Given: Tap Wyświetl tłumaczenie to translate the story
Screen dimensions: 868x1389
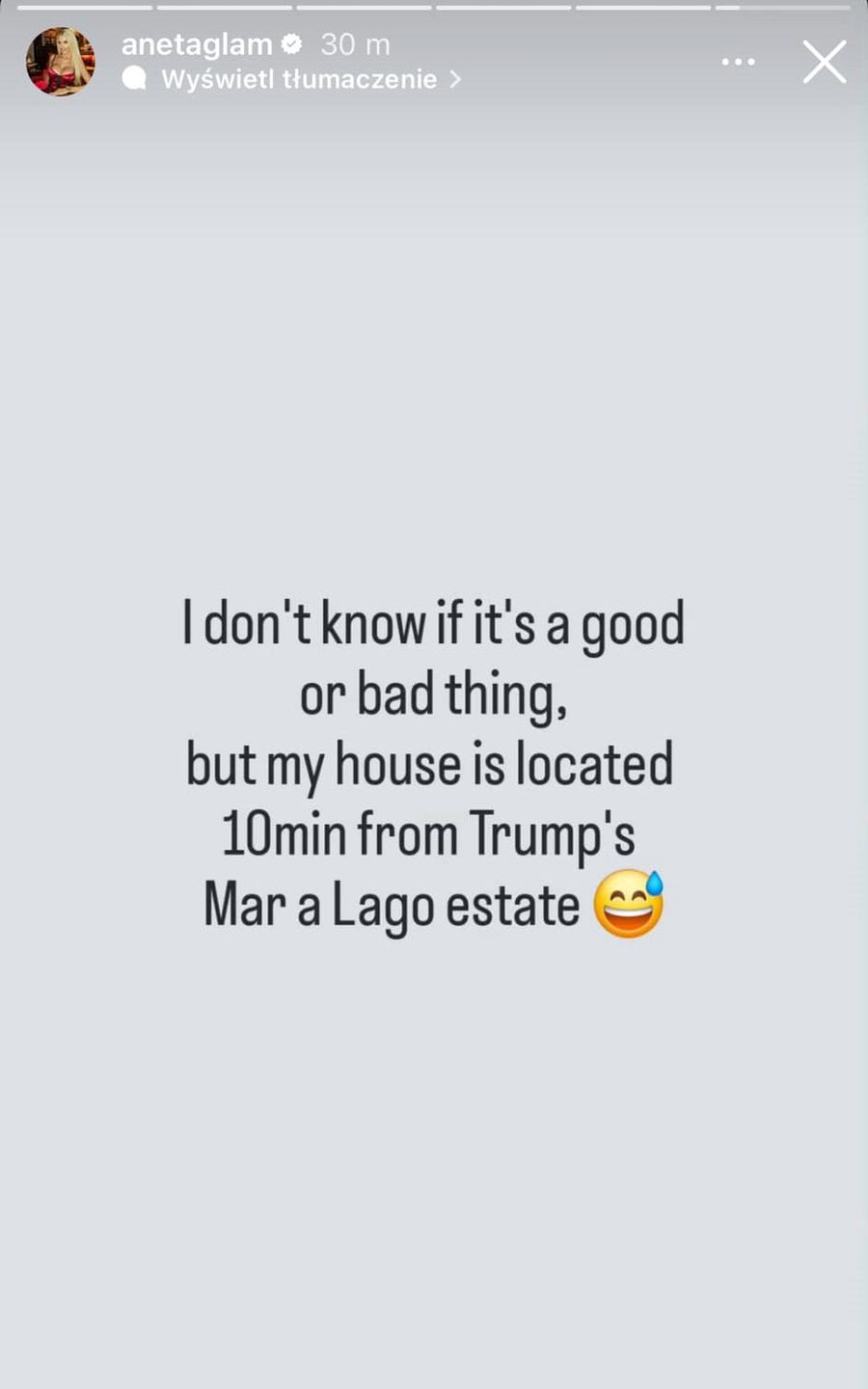Looking at the screenshot, I should [x=299, y=79].
